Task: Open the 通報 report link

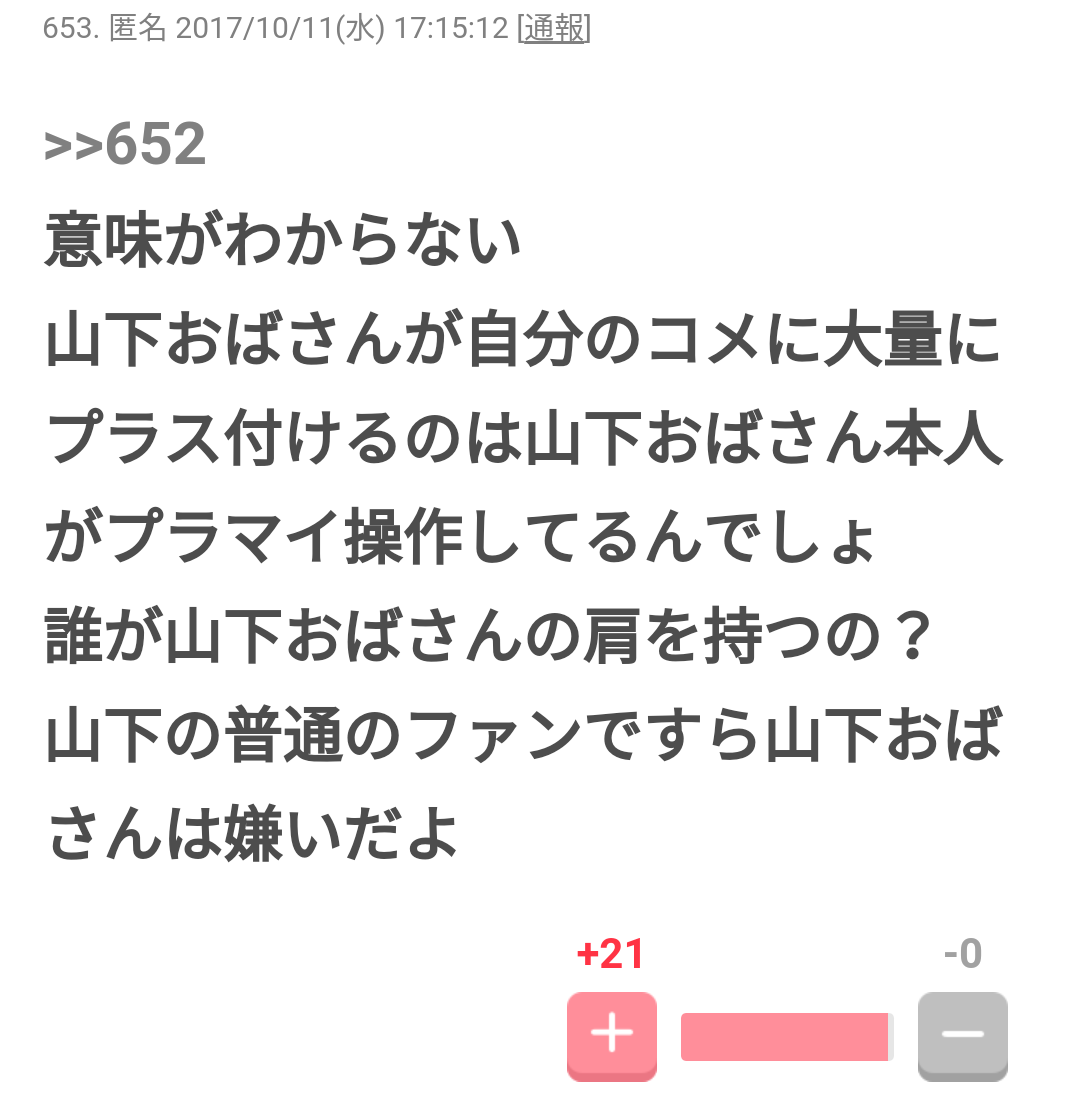Action: point(552,29)
